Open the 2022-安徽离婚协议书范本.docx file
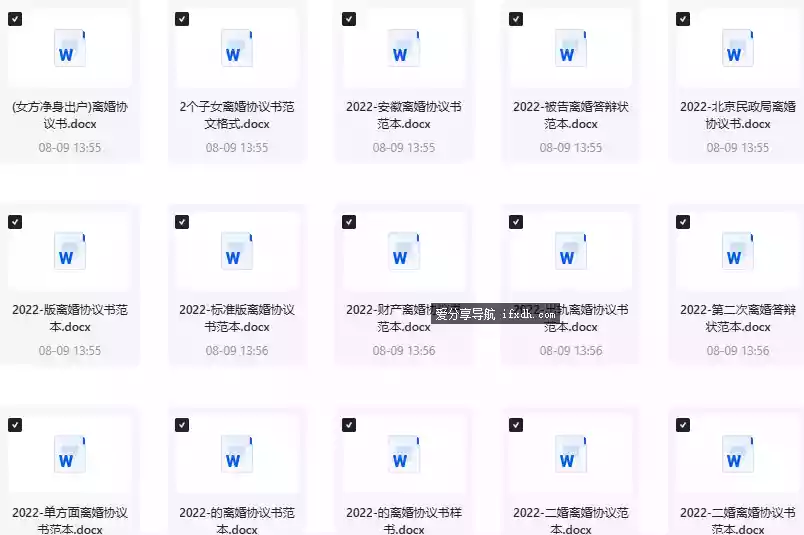Viewport: 804px width, 535px height. click(404, 48)
